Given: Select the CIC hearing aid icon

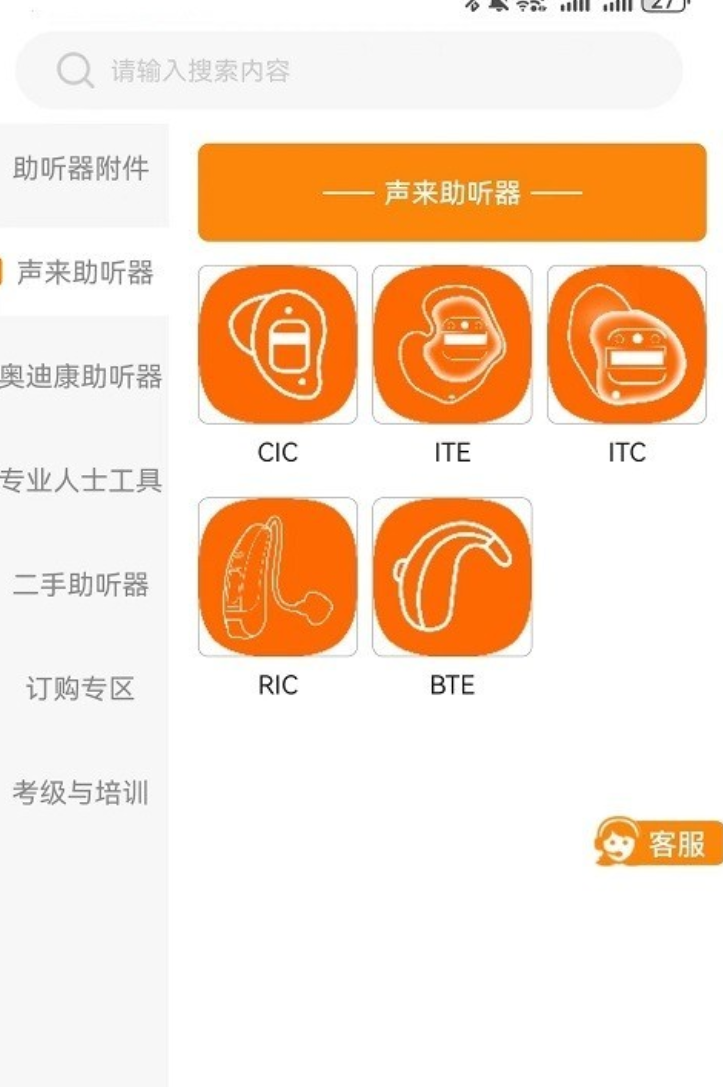Looking at the screenshot, I should point(277,343).
